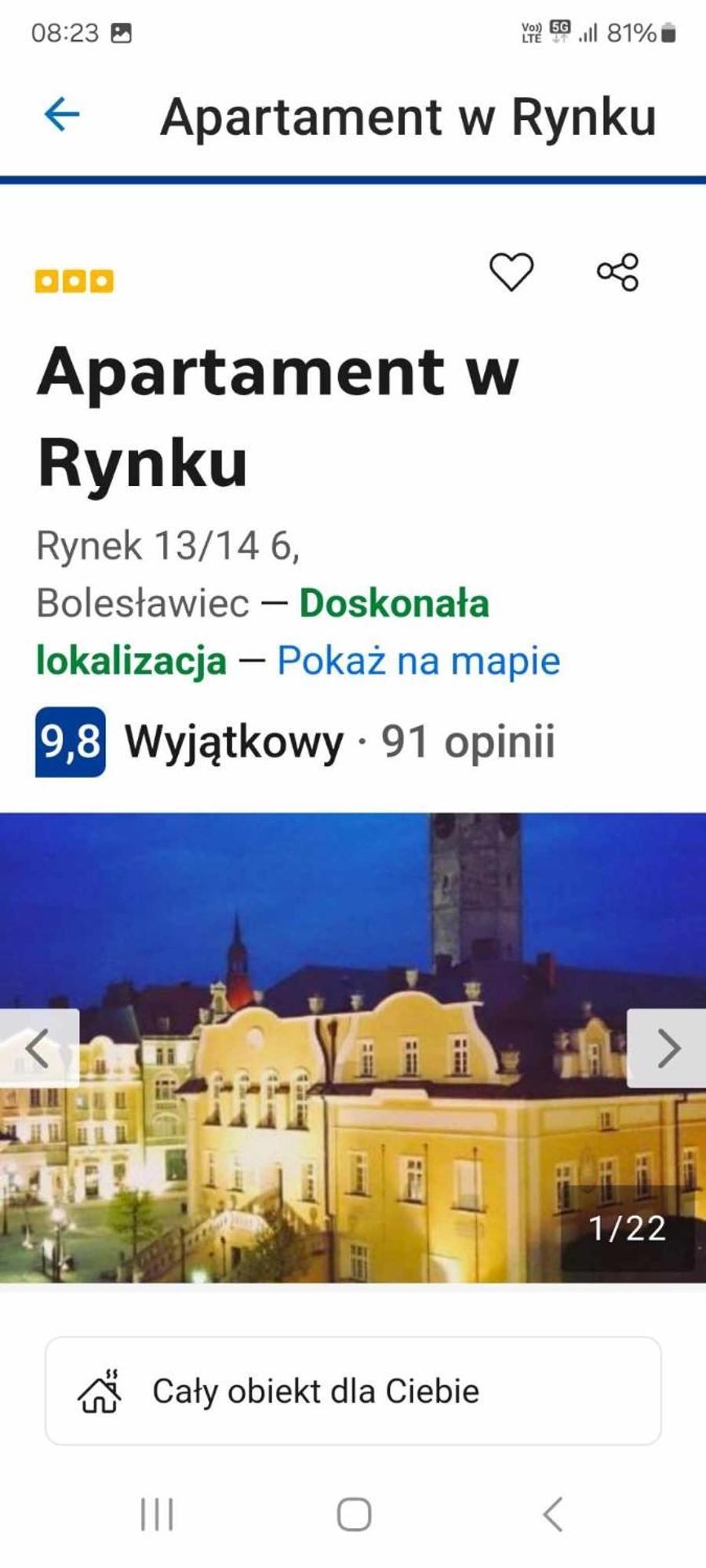Save Apartament w Rynku to favorites

tap(511, 272)
